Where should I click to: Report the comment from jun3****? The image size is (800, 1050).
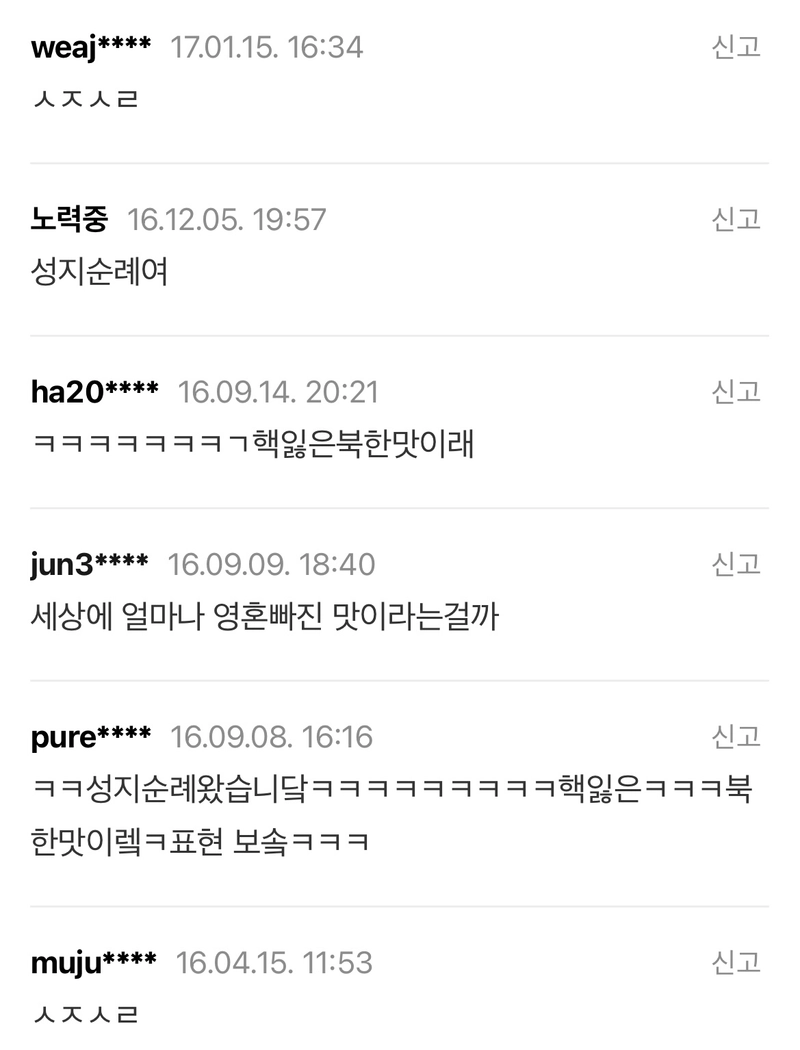coord(736,564)
